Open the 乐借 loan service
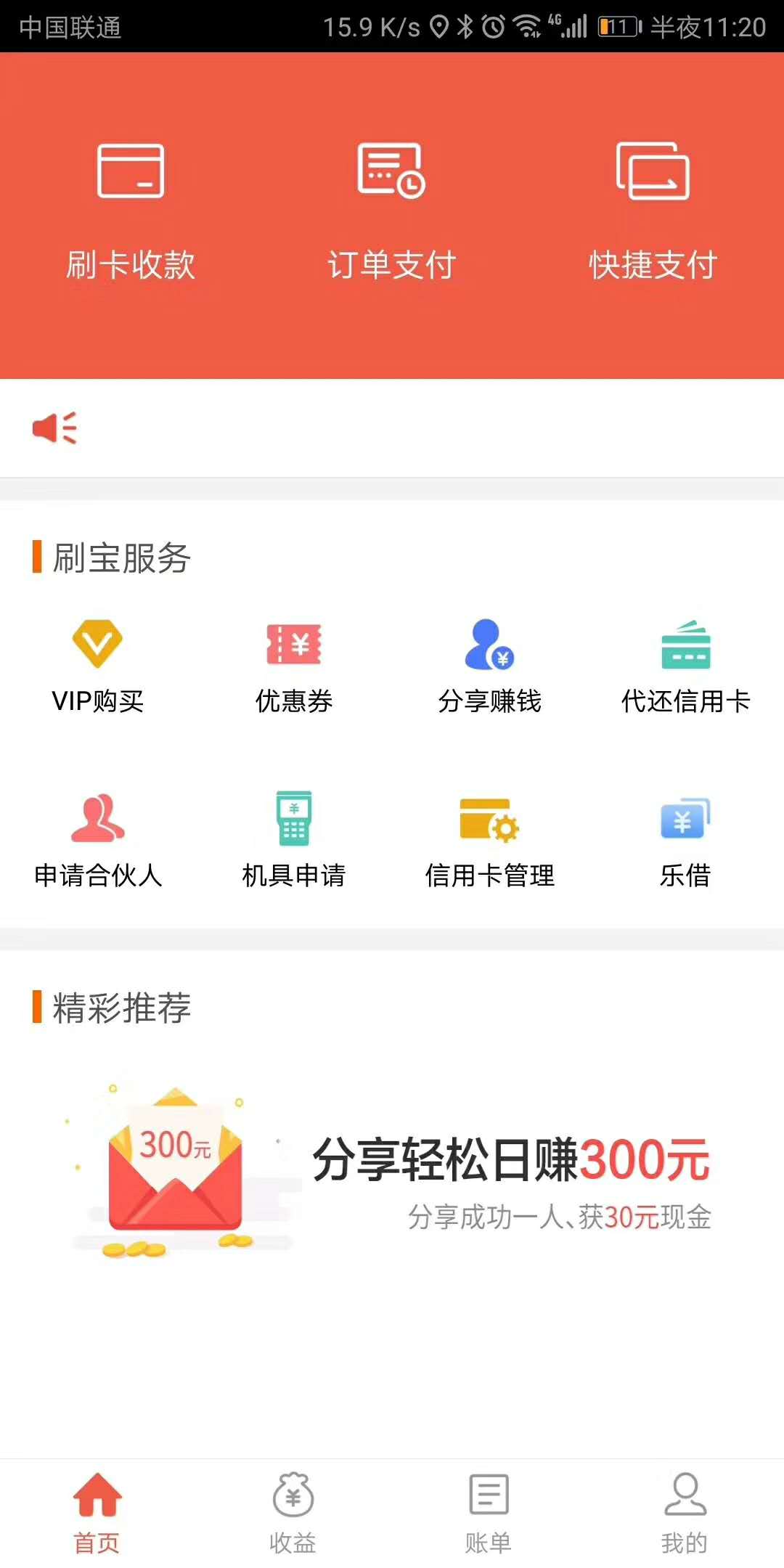This screenshot has width=784, height=1568. point(685,840)
